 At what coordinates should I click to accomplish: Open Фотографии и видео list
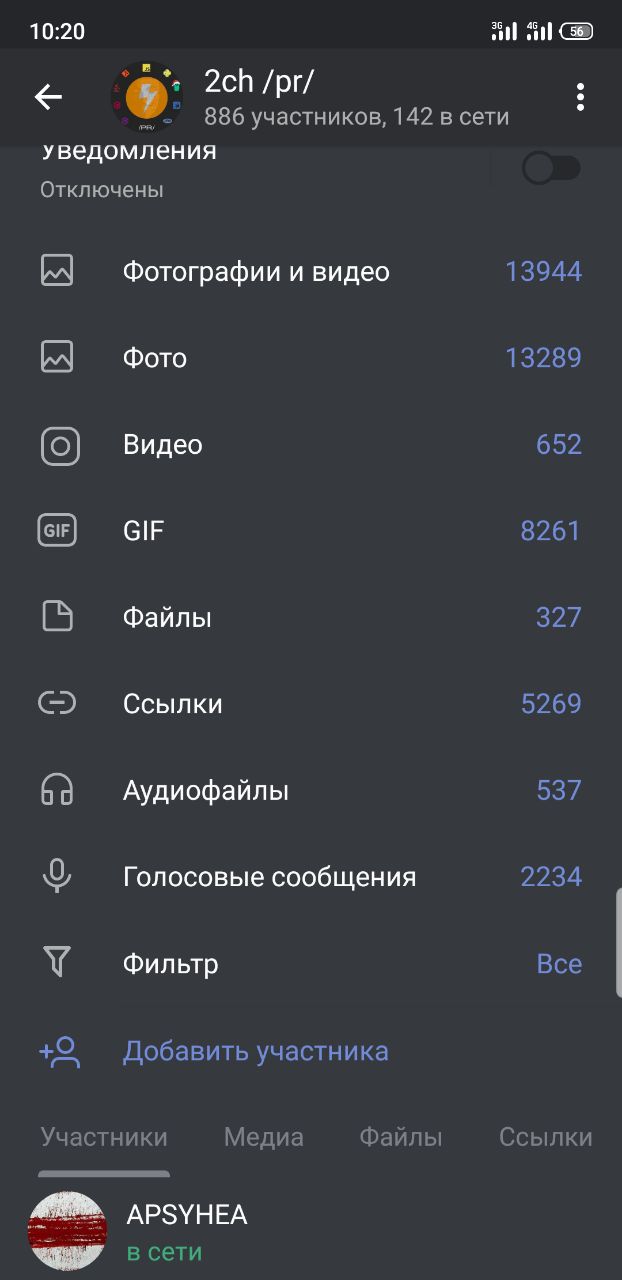pyautogui.click(x=311, y=271)
